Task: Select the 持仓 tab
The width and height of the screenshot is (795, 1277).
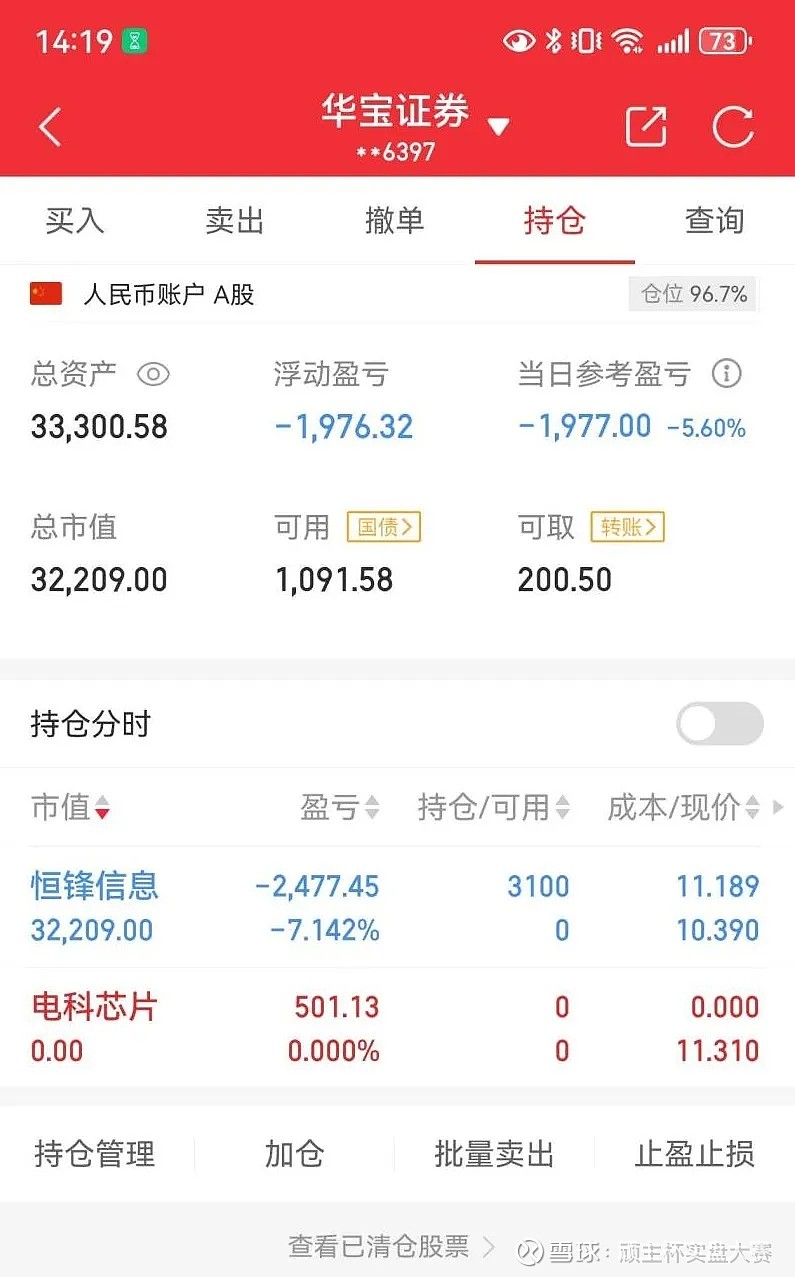Action: [x=554, y=220]
